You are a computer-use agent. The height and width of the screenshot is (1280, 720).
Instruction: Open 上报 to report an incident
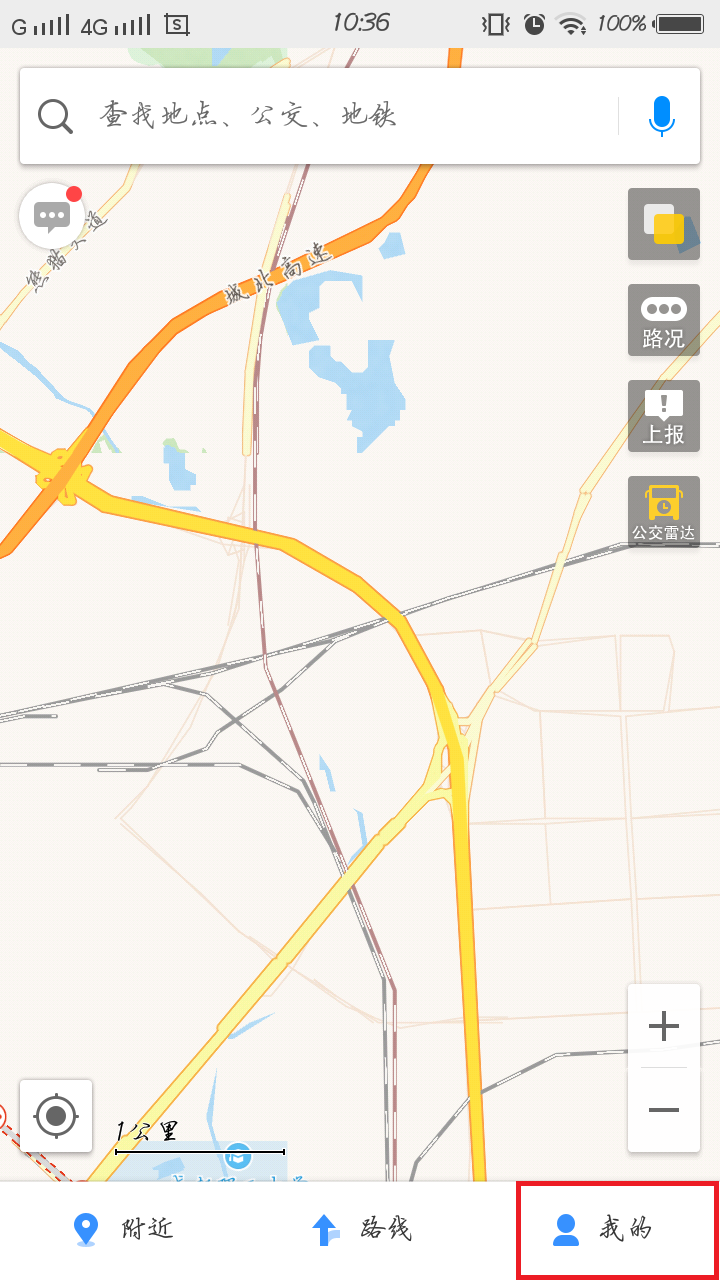point(664,416)
